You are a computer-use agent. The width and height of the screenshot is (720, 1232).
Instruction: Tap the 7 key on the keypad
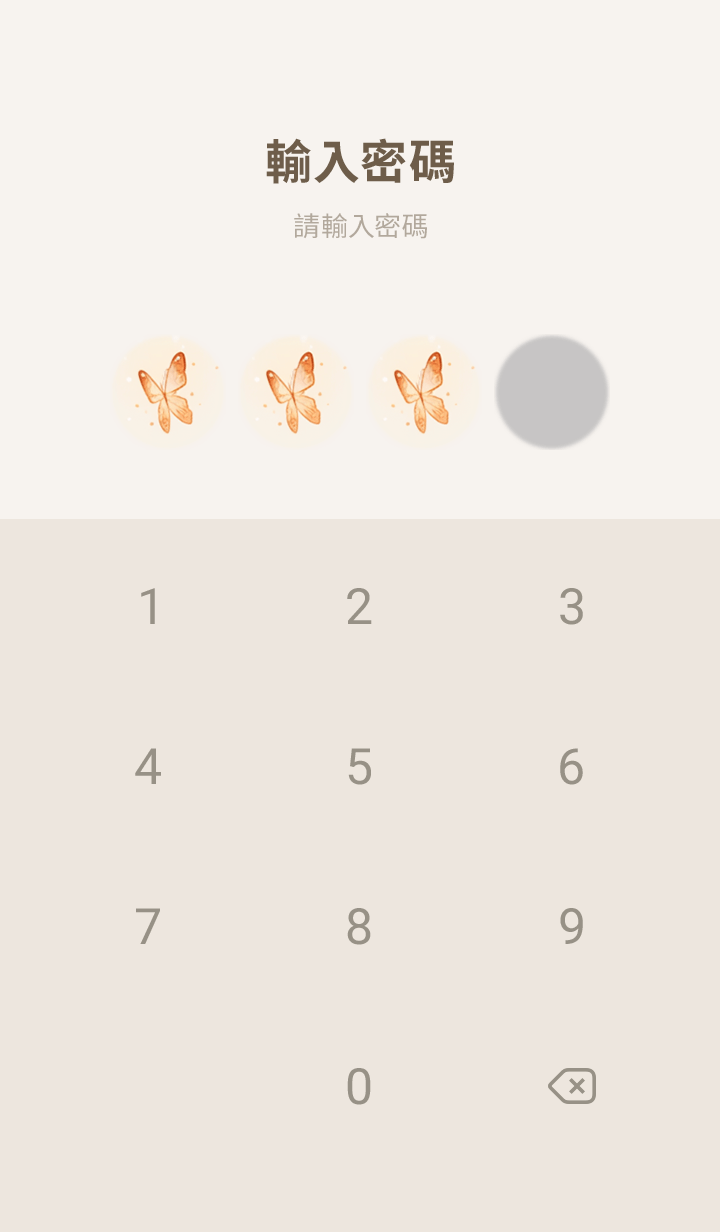(148, 927)
